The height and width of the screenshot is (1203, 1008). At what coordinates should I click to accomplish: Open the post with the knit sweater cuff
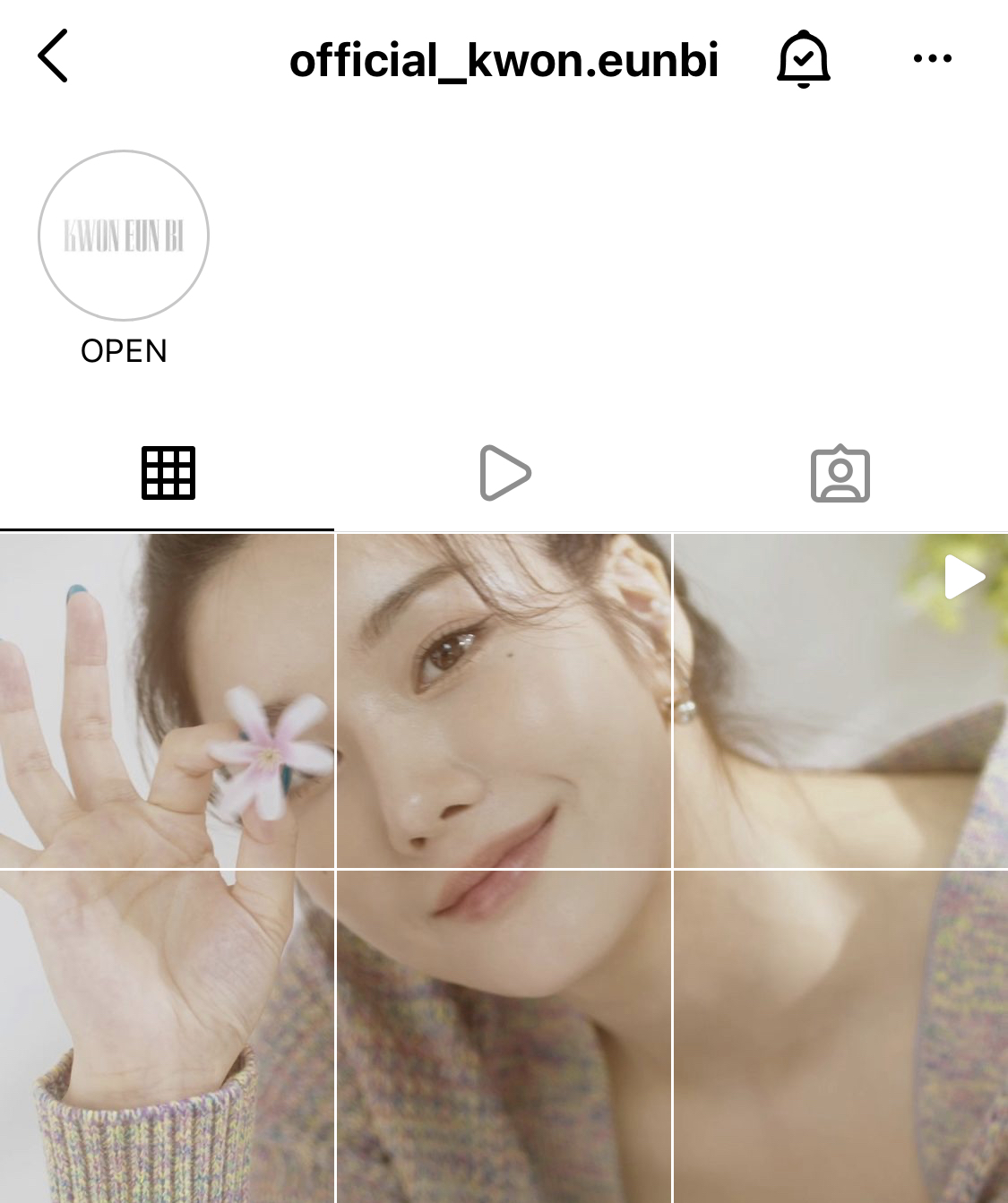[x=167, y=1035]
